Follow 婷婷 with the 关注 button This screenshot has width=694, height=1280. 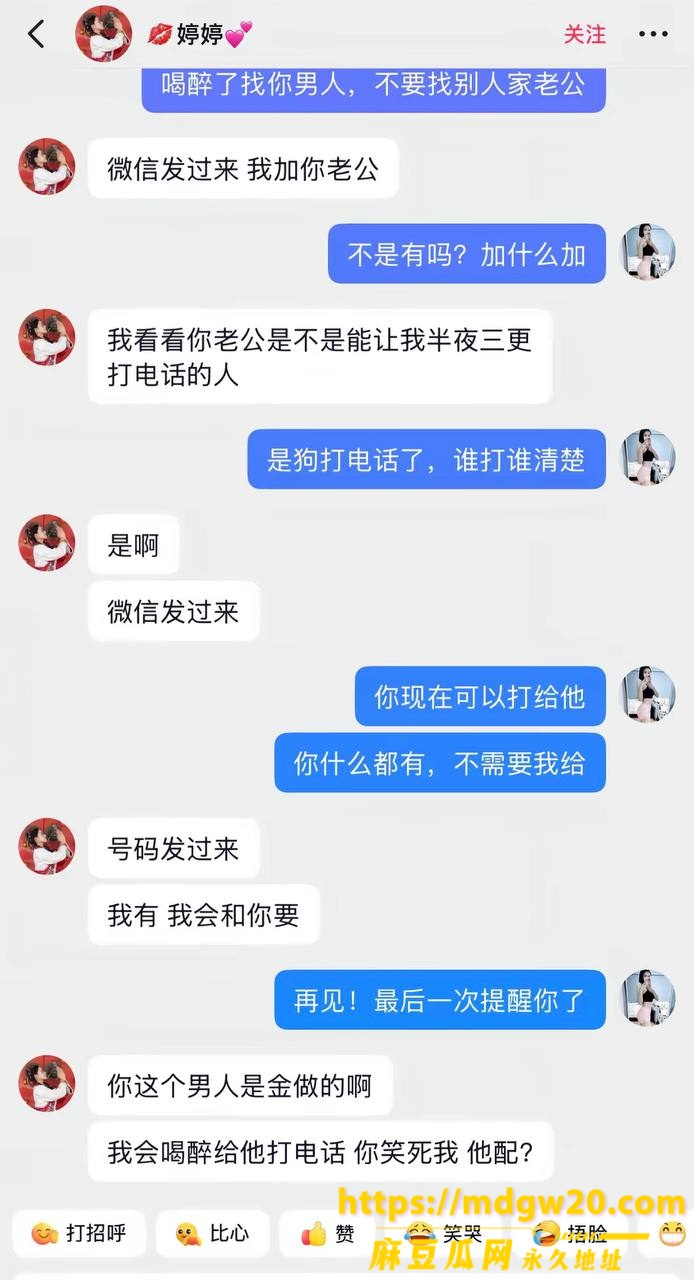[x=585, y=34]
